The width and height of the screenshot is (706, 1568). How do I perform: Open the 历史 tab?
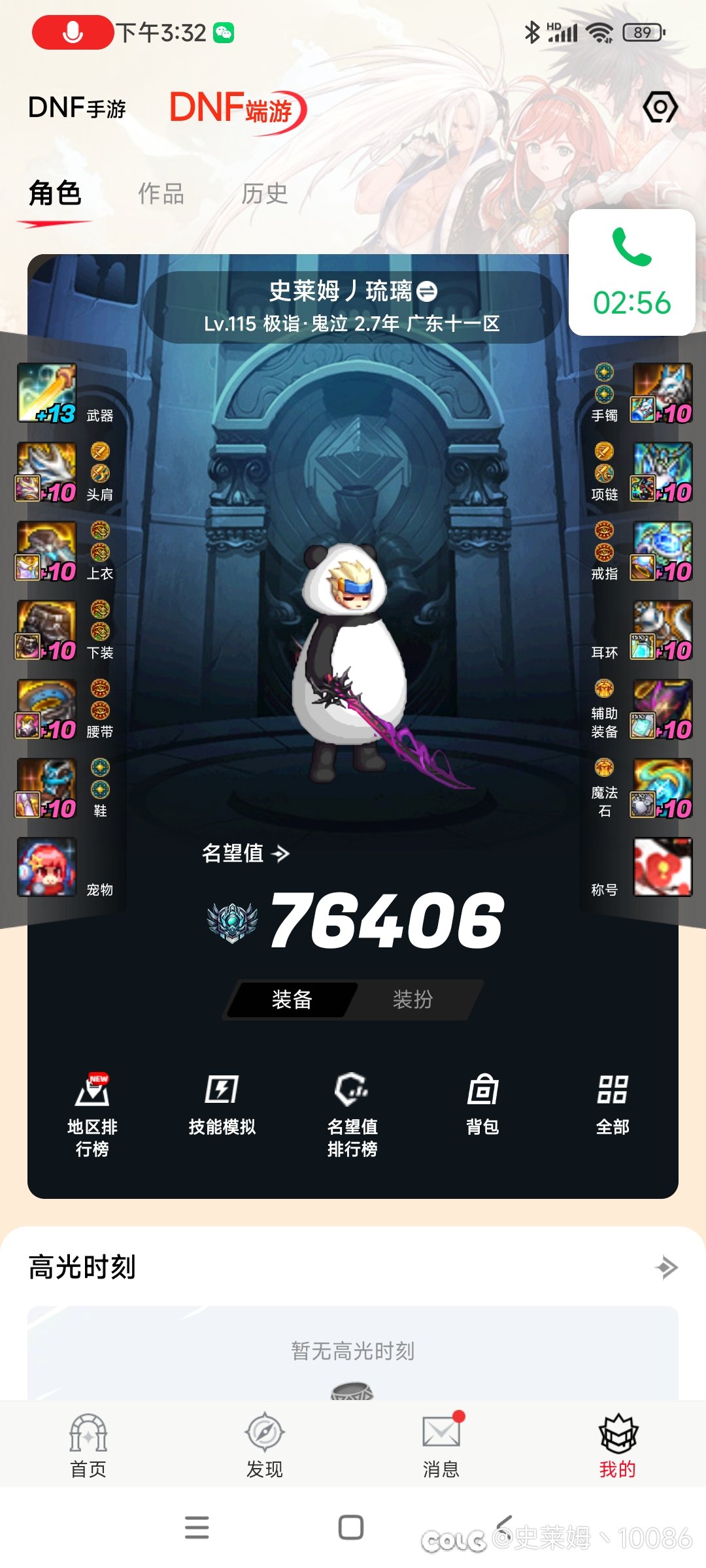pos(264,194)
